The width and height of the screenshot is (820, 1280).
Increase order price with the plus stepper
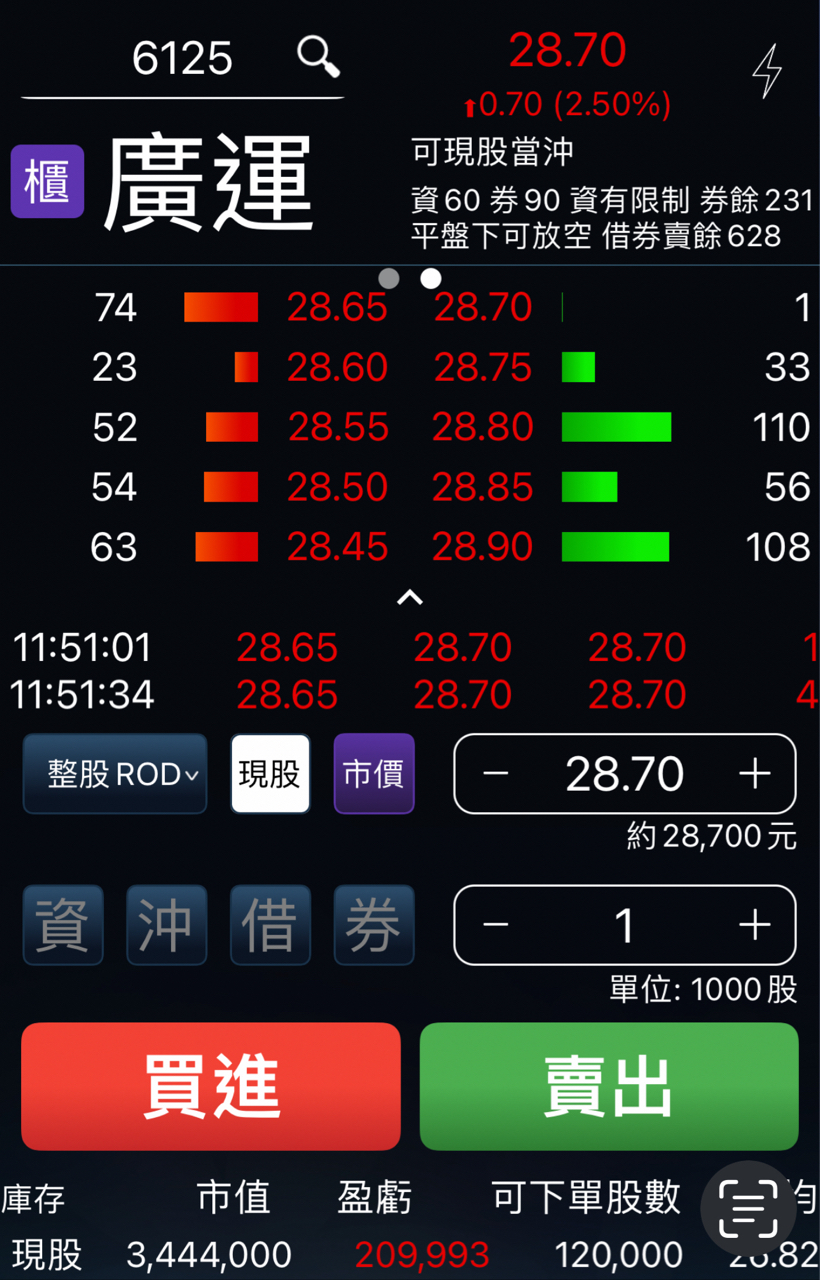755,773
